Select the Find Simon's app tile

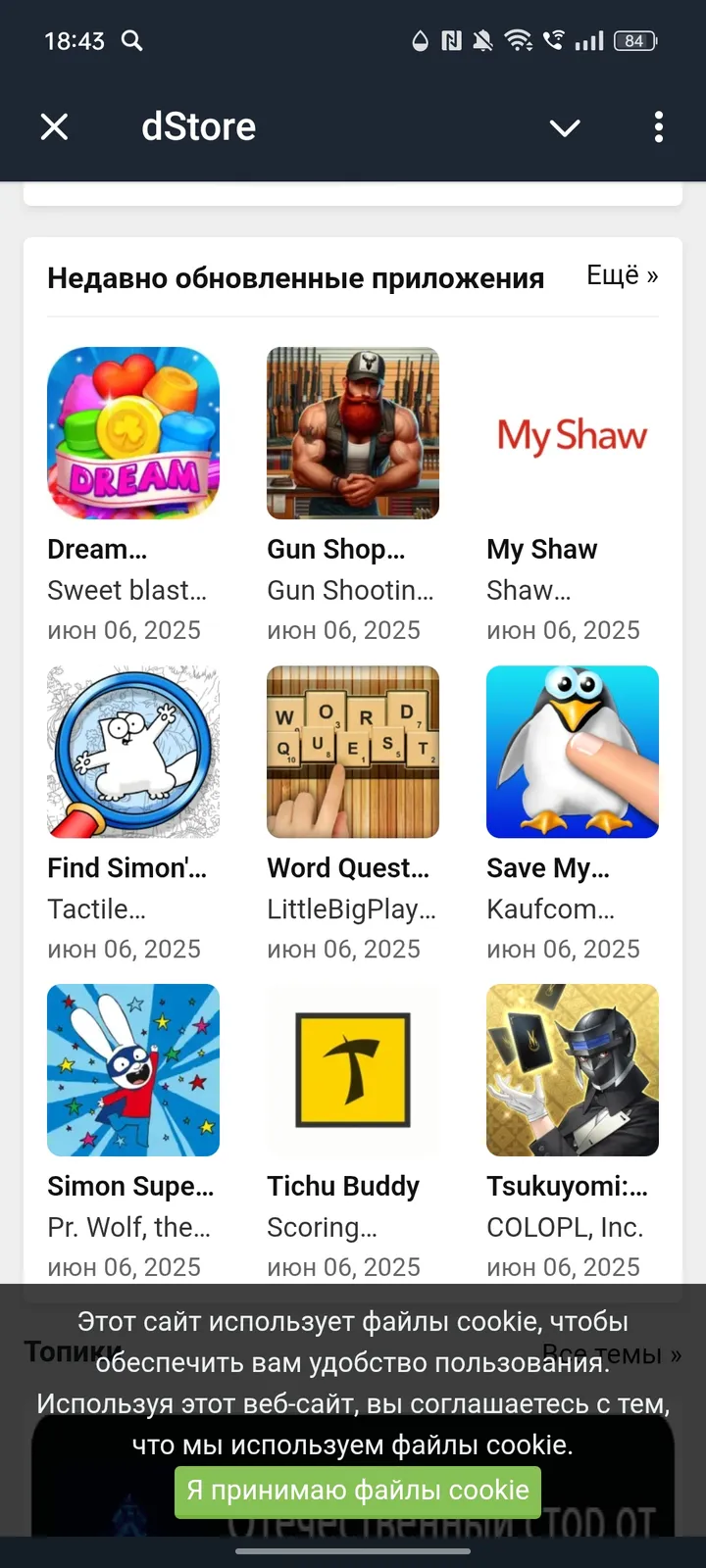133,752
